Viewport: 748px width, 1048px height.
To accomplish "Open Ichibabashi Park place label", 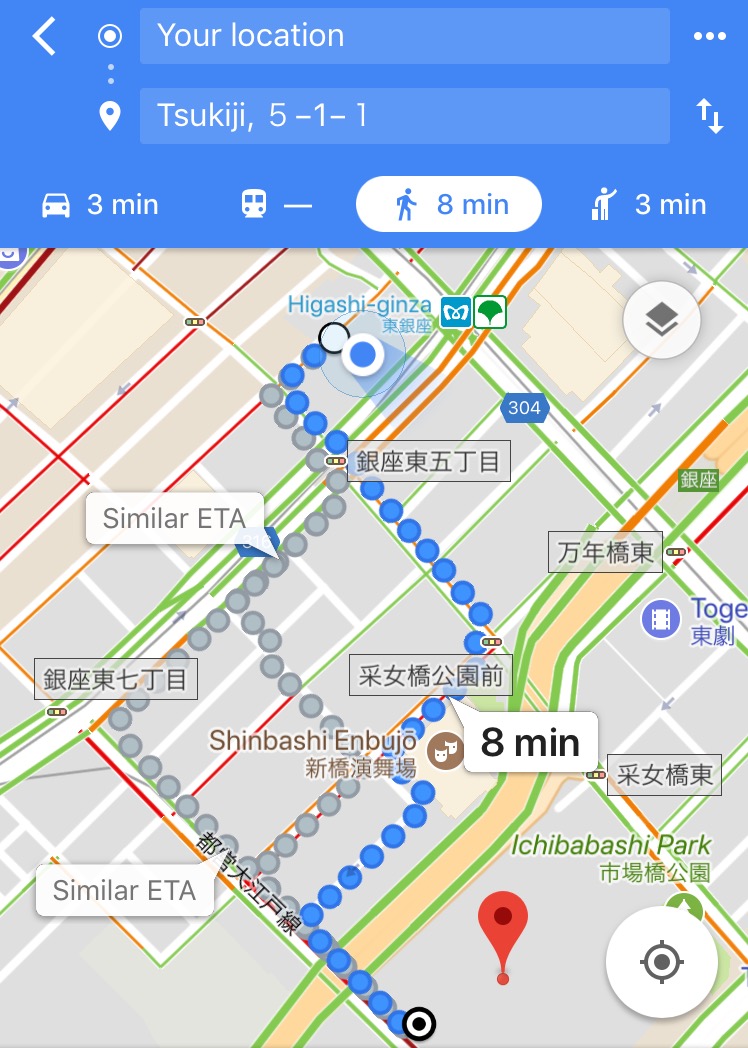I will coord(612,847).
